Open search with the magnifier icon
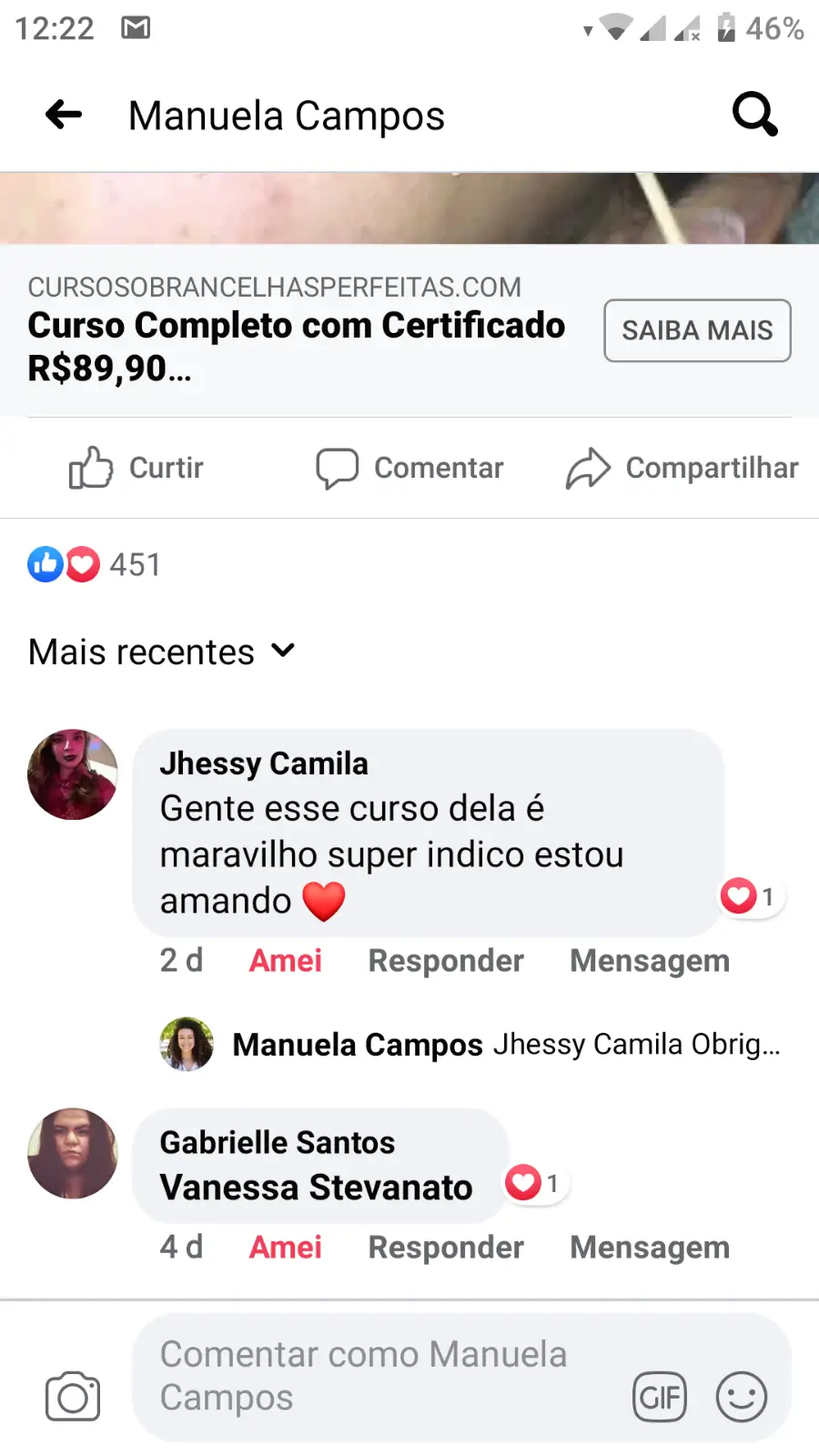Screen dimensions: 819x1456 click(754, 115)
